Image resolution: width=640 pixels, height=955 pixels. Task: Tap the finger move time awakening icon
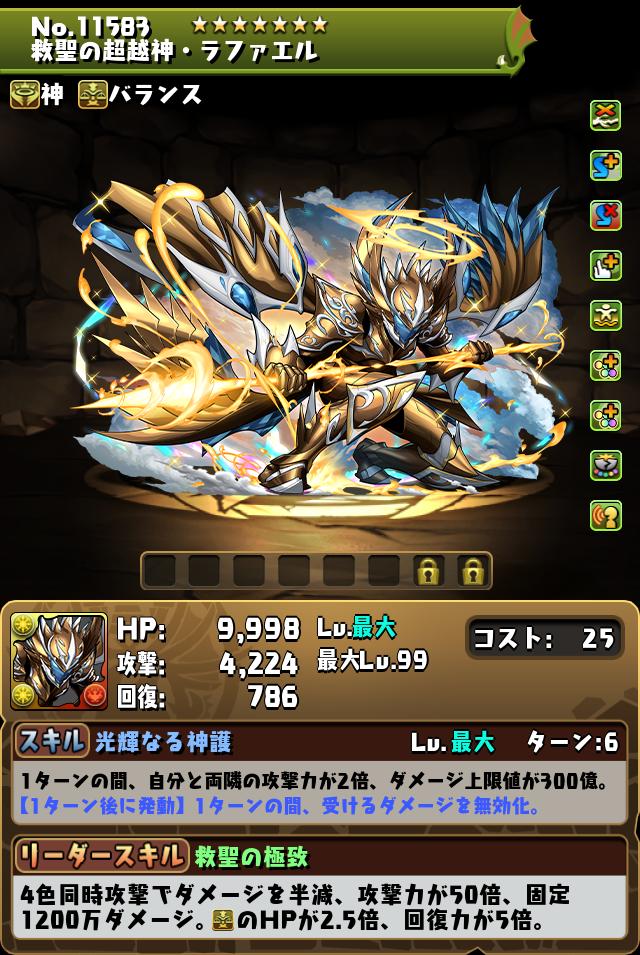(606, 265)
